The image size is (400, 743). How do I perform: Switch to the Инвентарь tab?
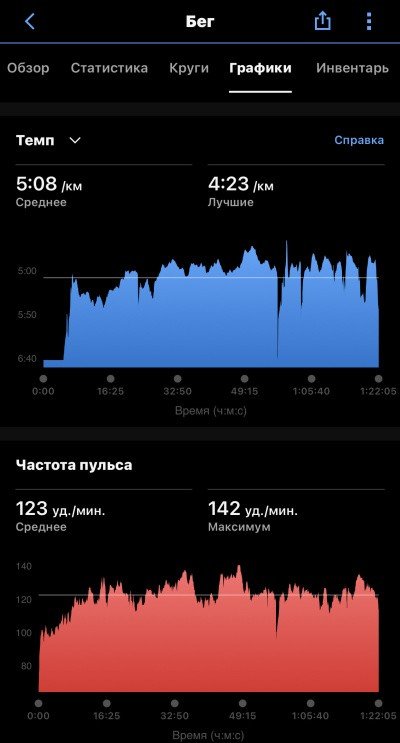point(352,68)
